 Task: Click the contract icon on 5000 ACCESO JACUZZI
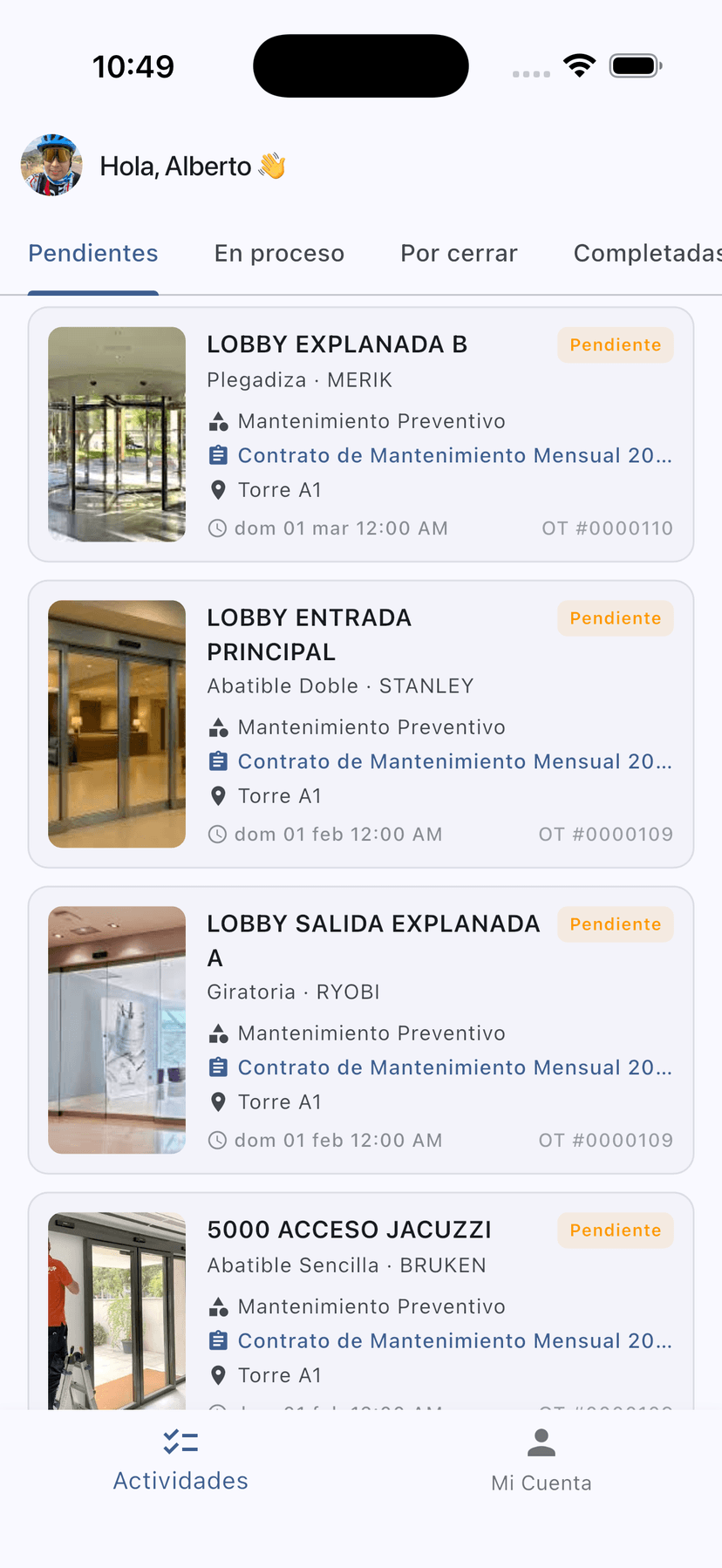218,1340
